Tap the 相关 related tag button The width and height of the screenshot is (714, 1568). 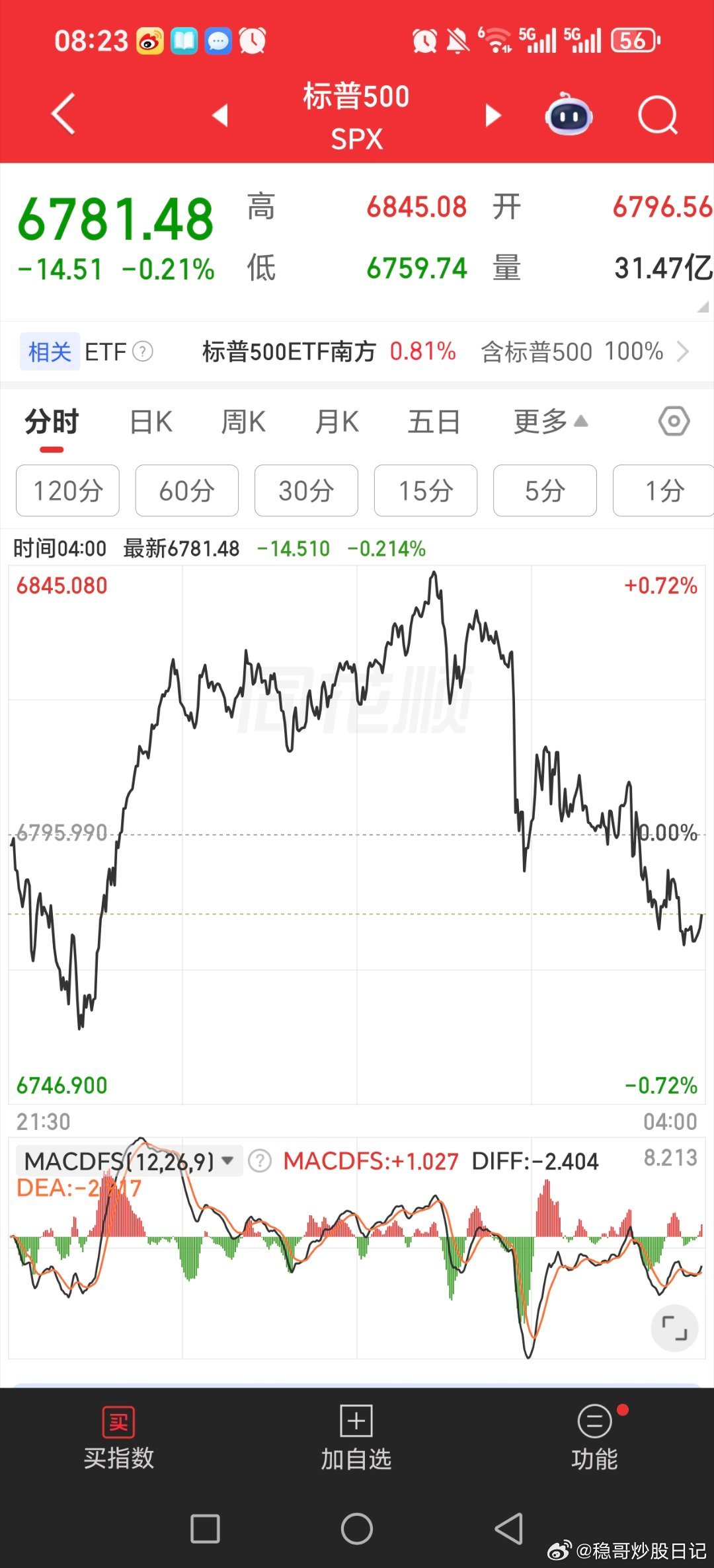[x=48, y=352]
